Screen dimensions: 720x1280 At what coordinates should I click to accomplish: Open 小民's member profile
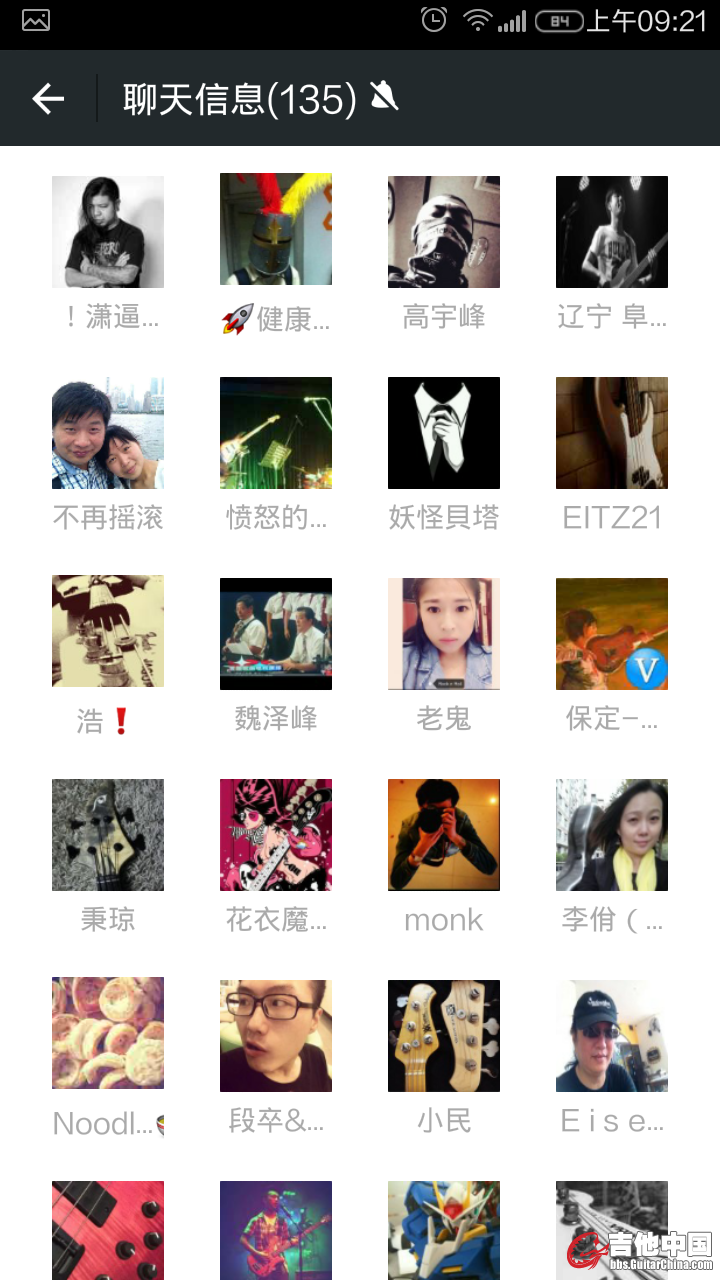444,1036
